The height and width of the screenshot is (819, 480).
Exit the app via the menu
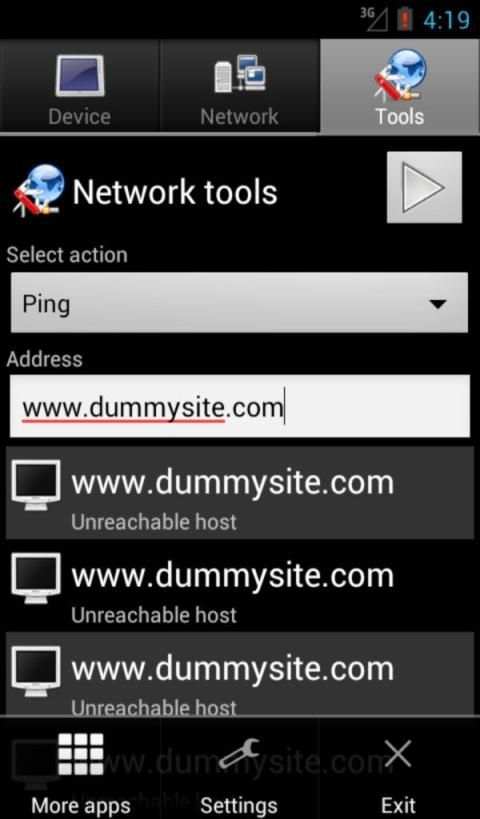pyautogui.click(x=399, y=770)
